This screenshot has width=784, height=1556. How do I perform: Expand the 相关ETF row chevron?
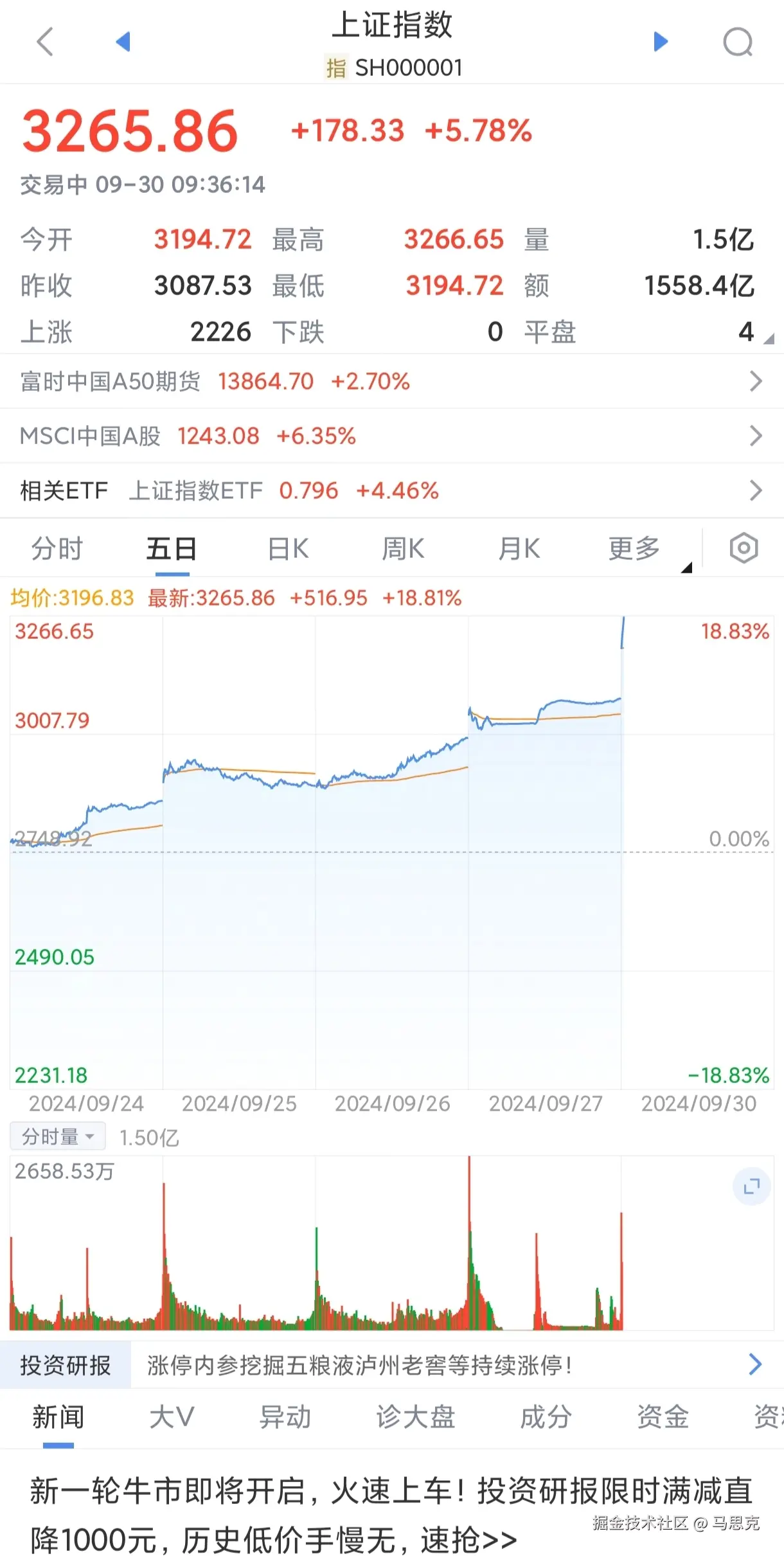(756, 490)
